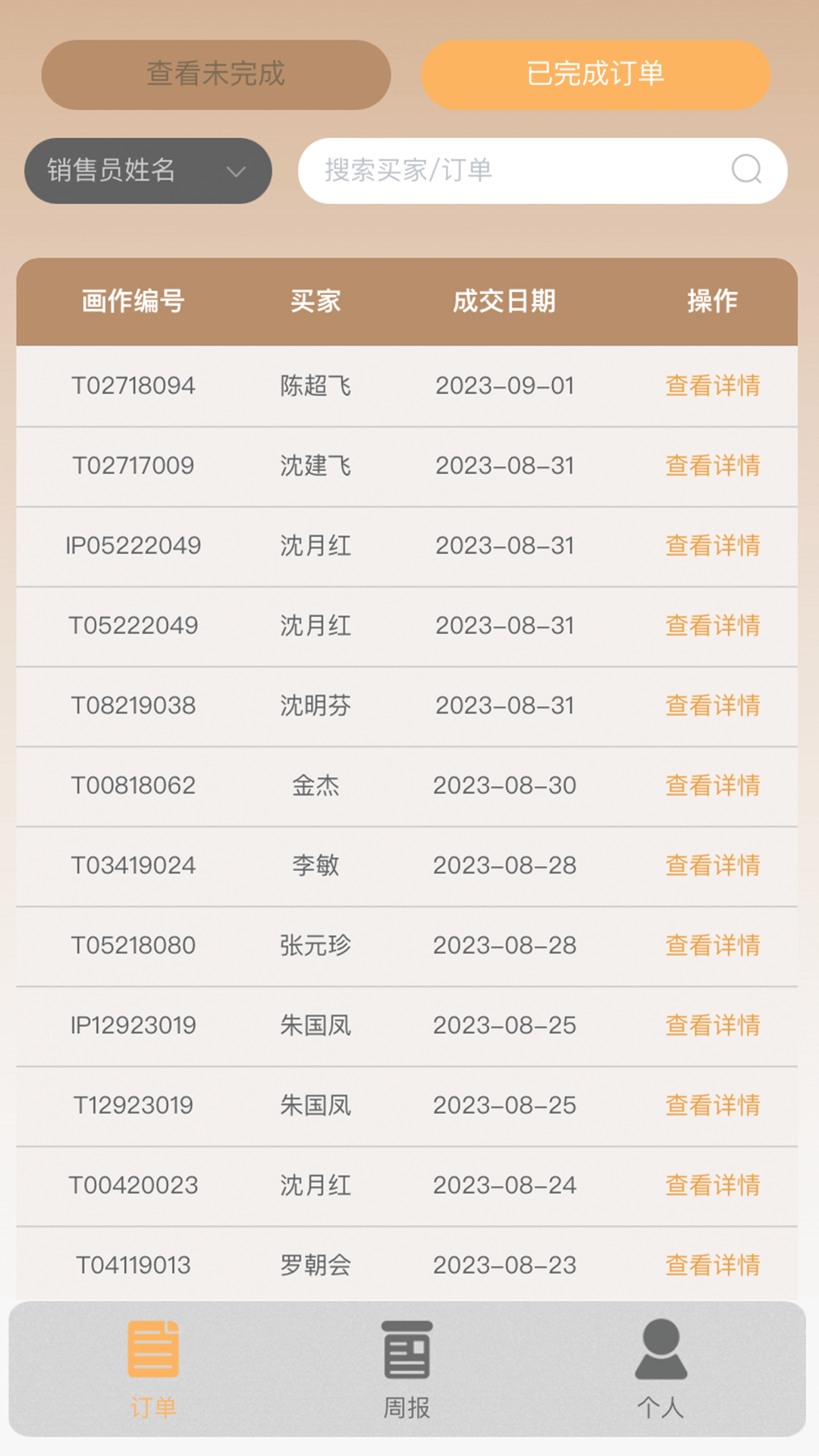Tap the search magnifier icon
This screenshot has height=1456, width=819.
(746, 170)
